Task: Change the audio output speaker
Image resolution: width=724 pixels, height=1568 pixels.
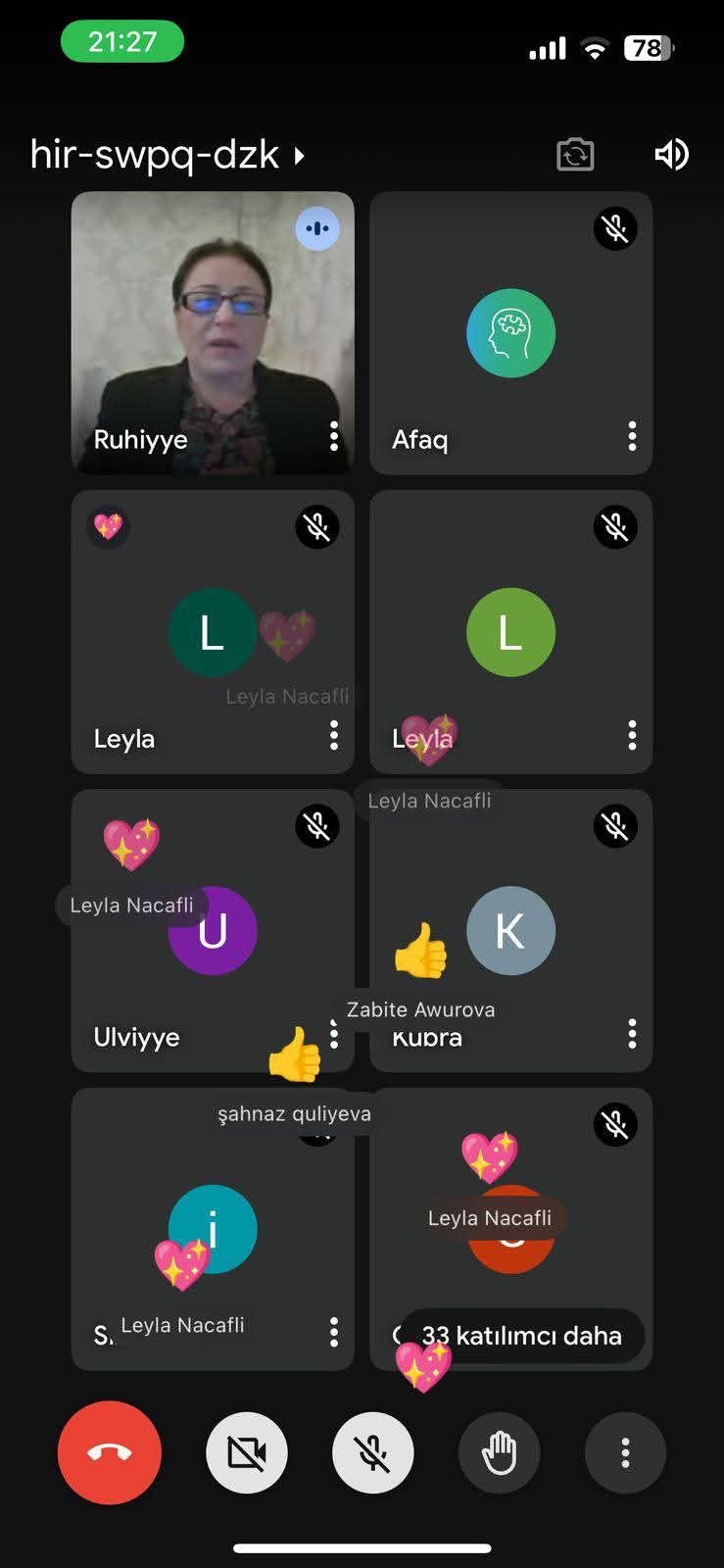Action: [x=671, y=155]
